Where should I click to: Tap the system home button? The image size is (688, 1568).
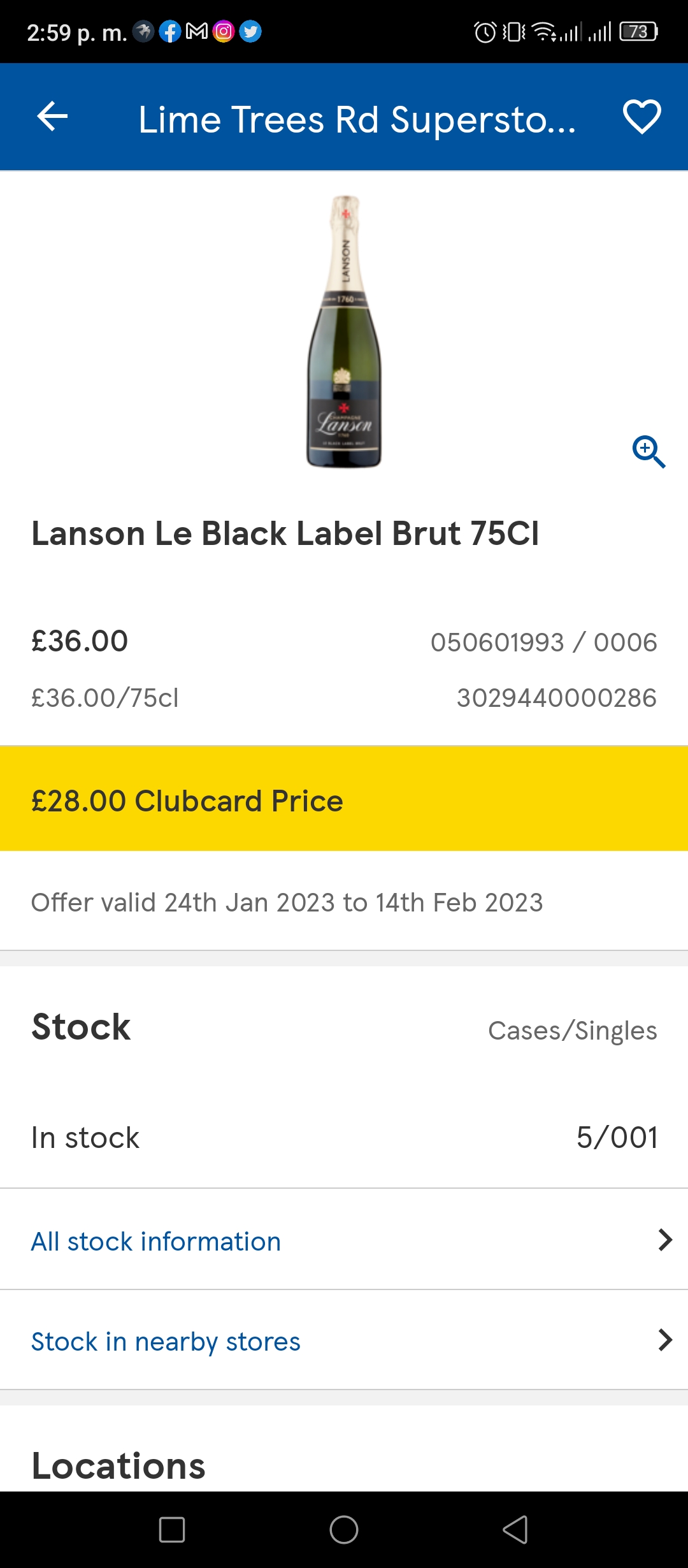pyautogui.click(x=344, y=1529)
